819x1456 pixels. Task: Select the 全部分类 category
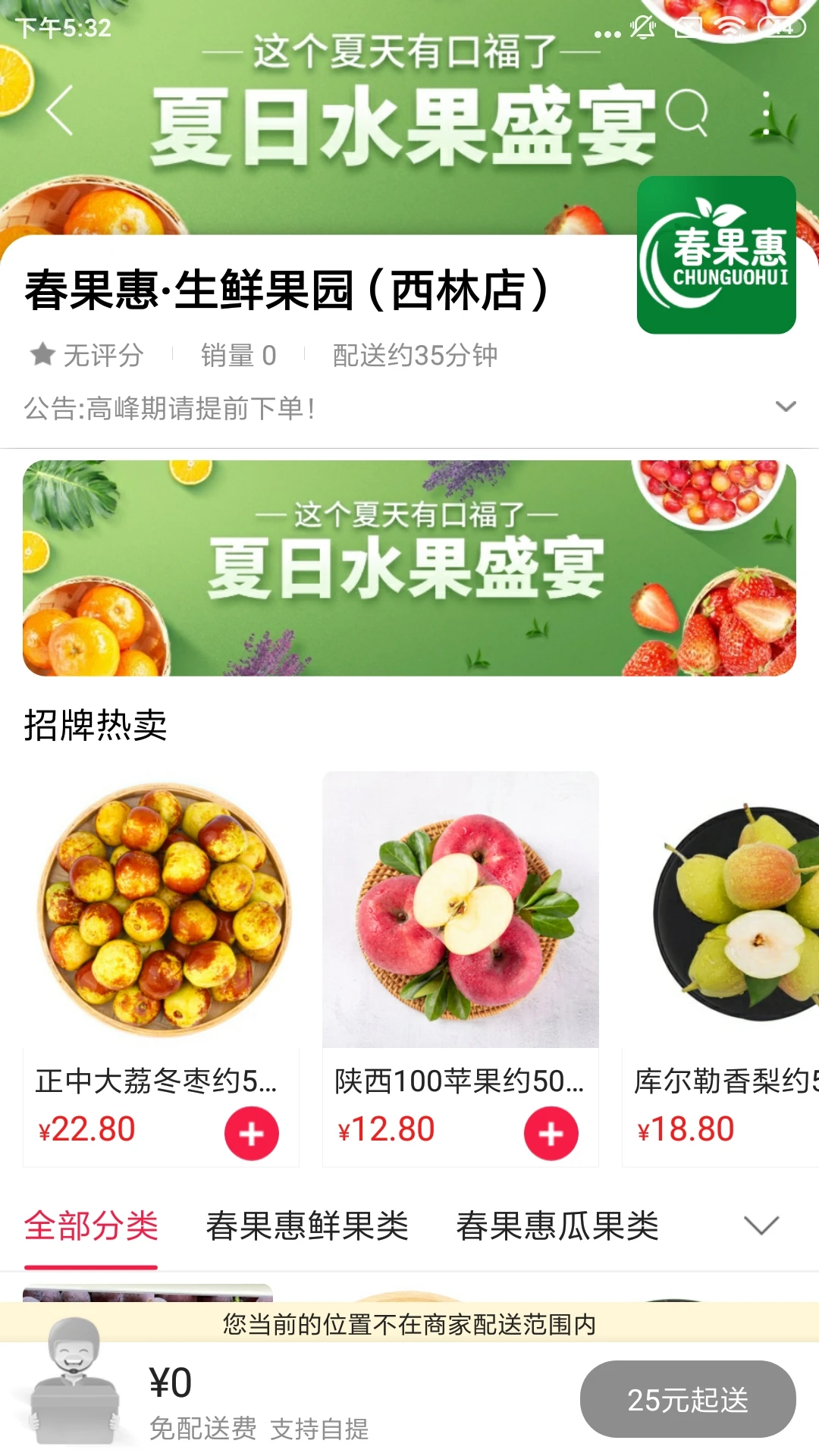pos(90,1224)
